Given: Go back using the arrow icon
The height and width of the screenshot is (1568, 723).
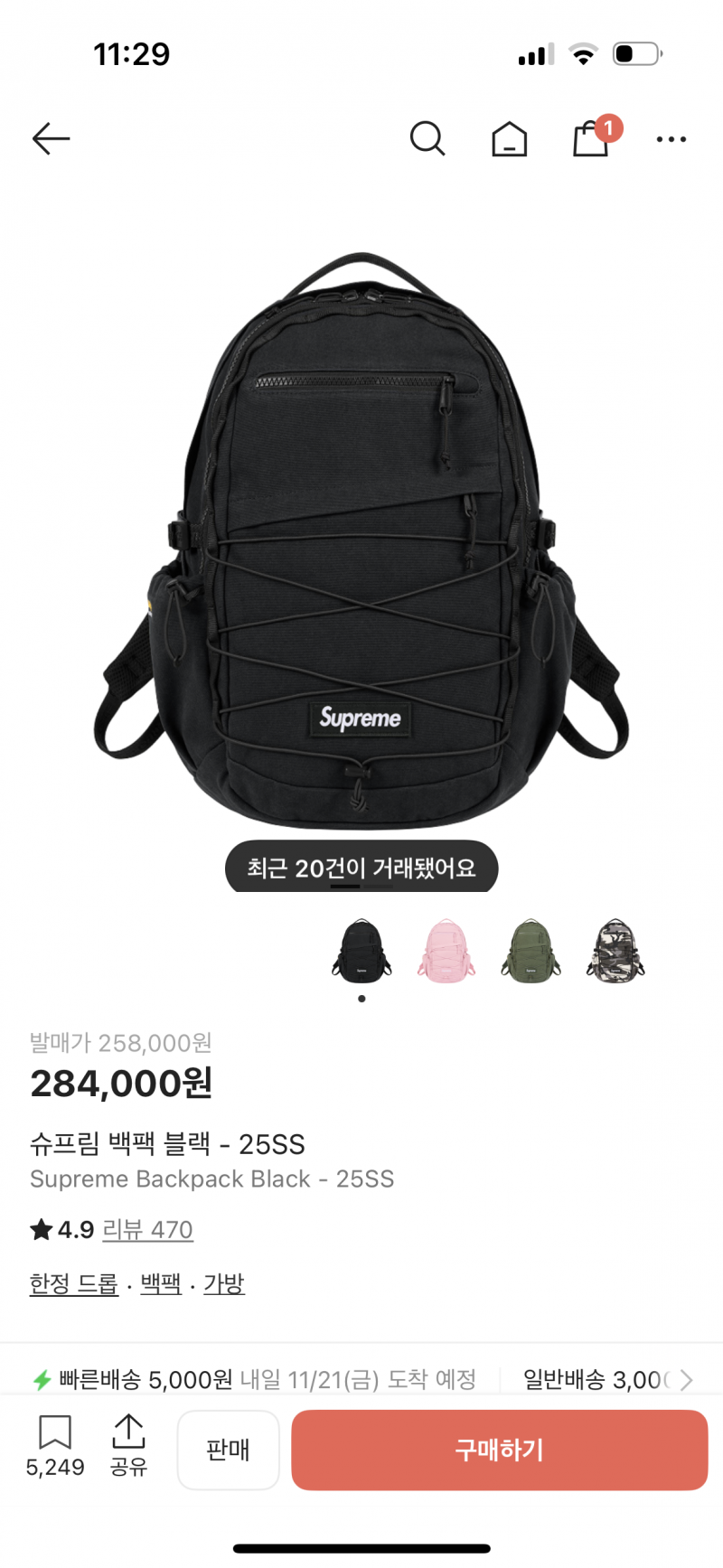Looking at the screenshot, I should [51, 138].
